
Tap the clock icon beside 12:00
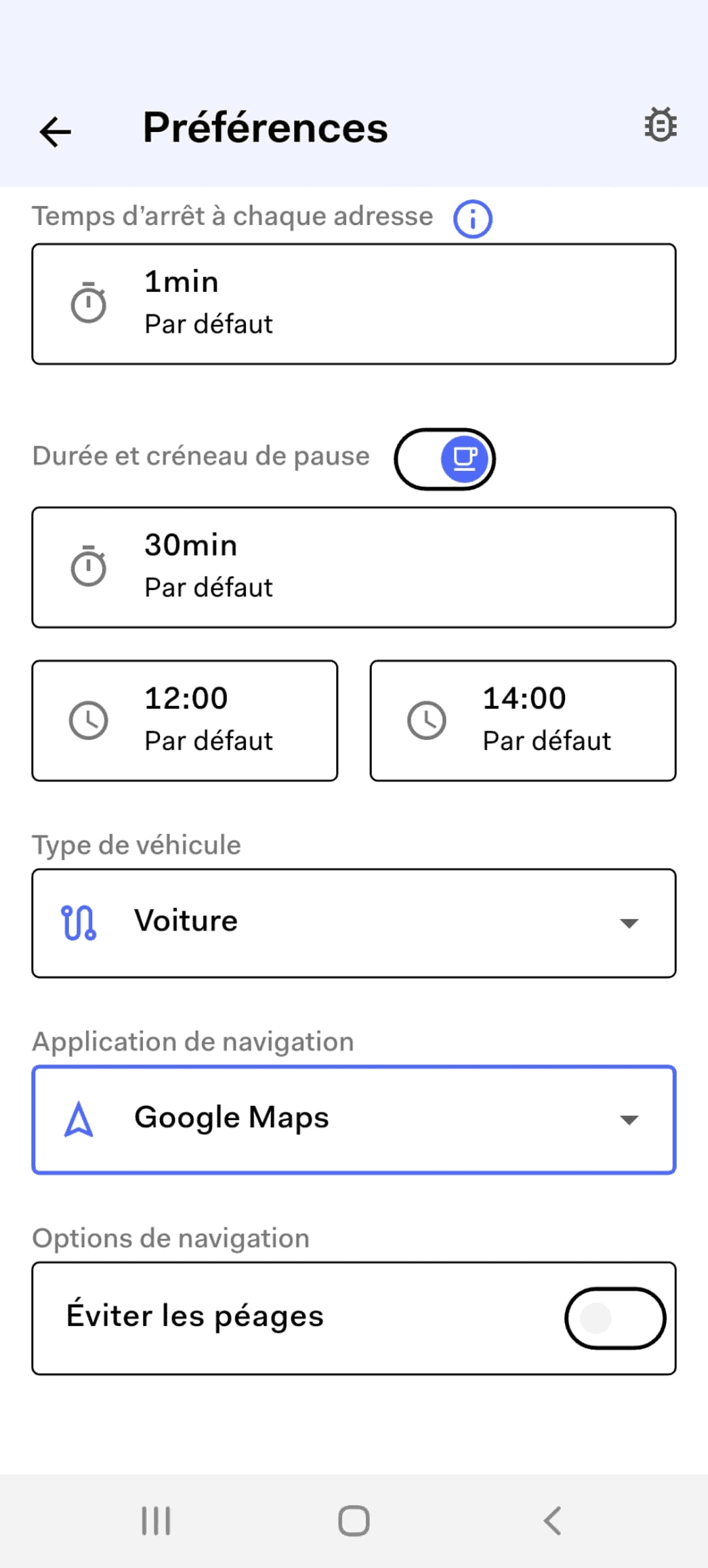tap(90, 719)
